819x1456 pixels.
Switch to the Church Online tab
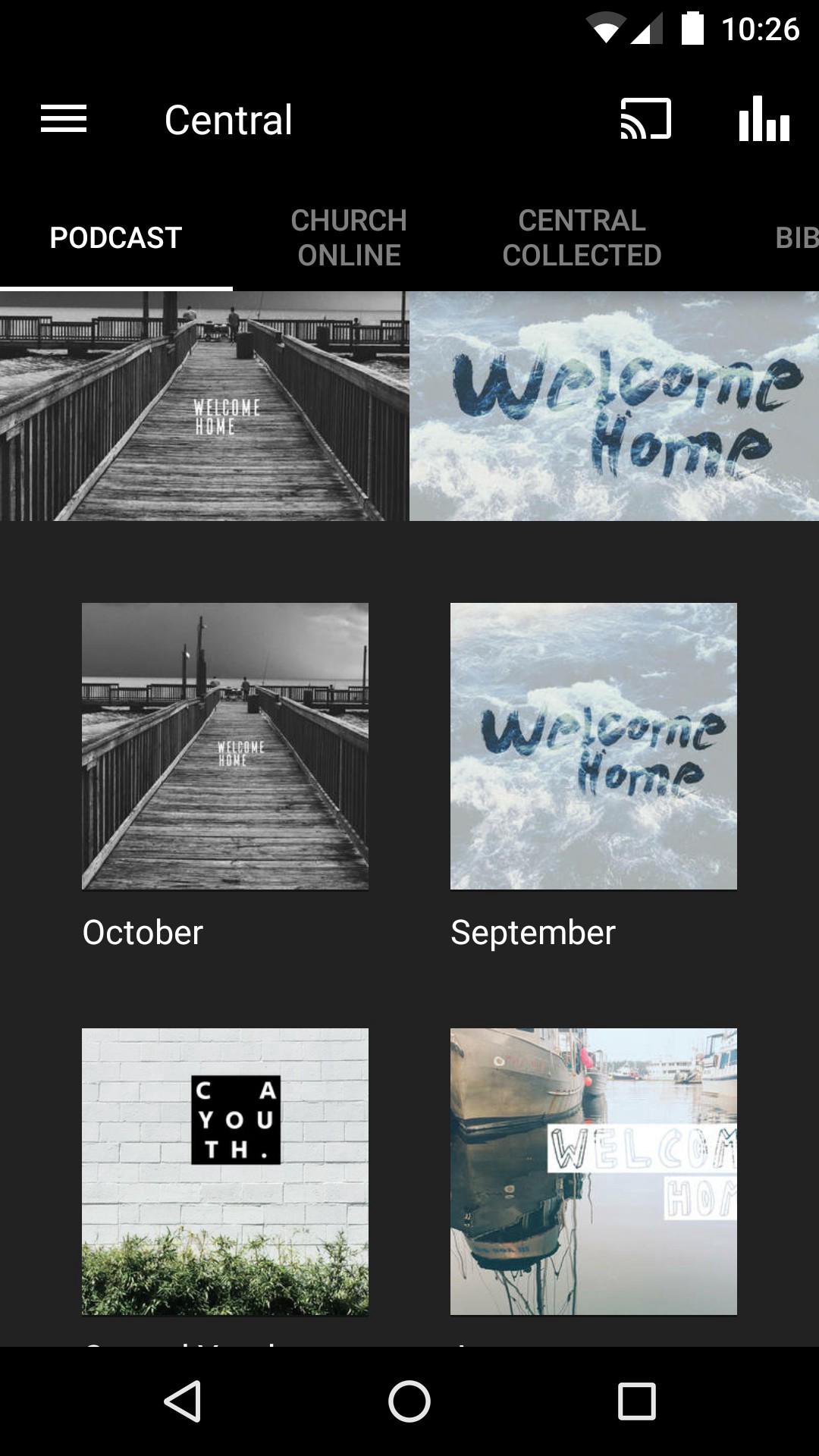[x=349, y=237]
